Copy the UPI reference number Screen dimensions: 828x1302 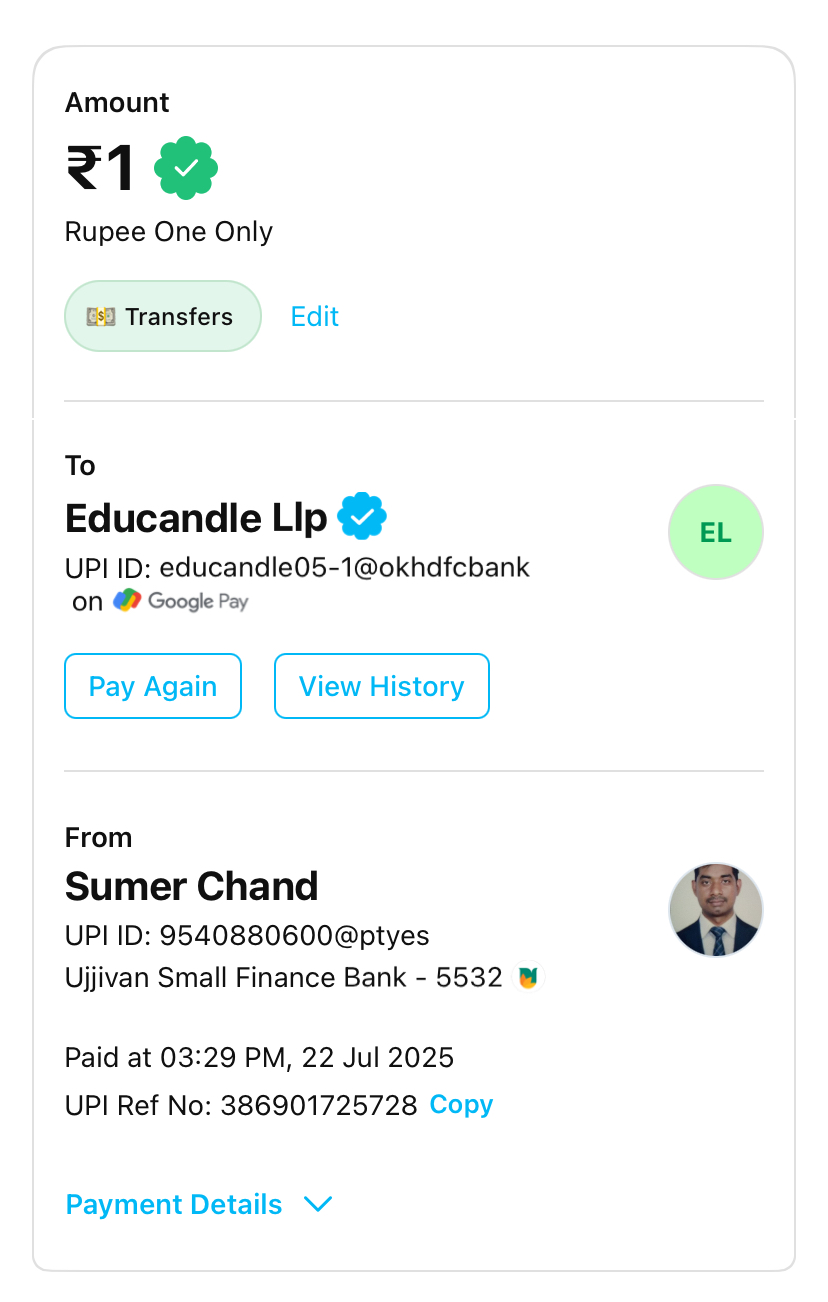point(461,1105)
